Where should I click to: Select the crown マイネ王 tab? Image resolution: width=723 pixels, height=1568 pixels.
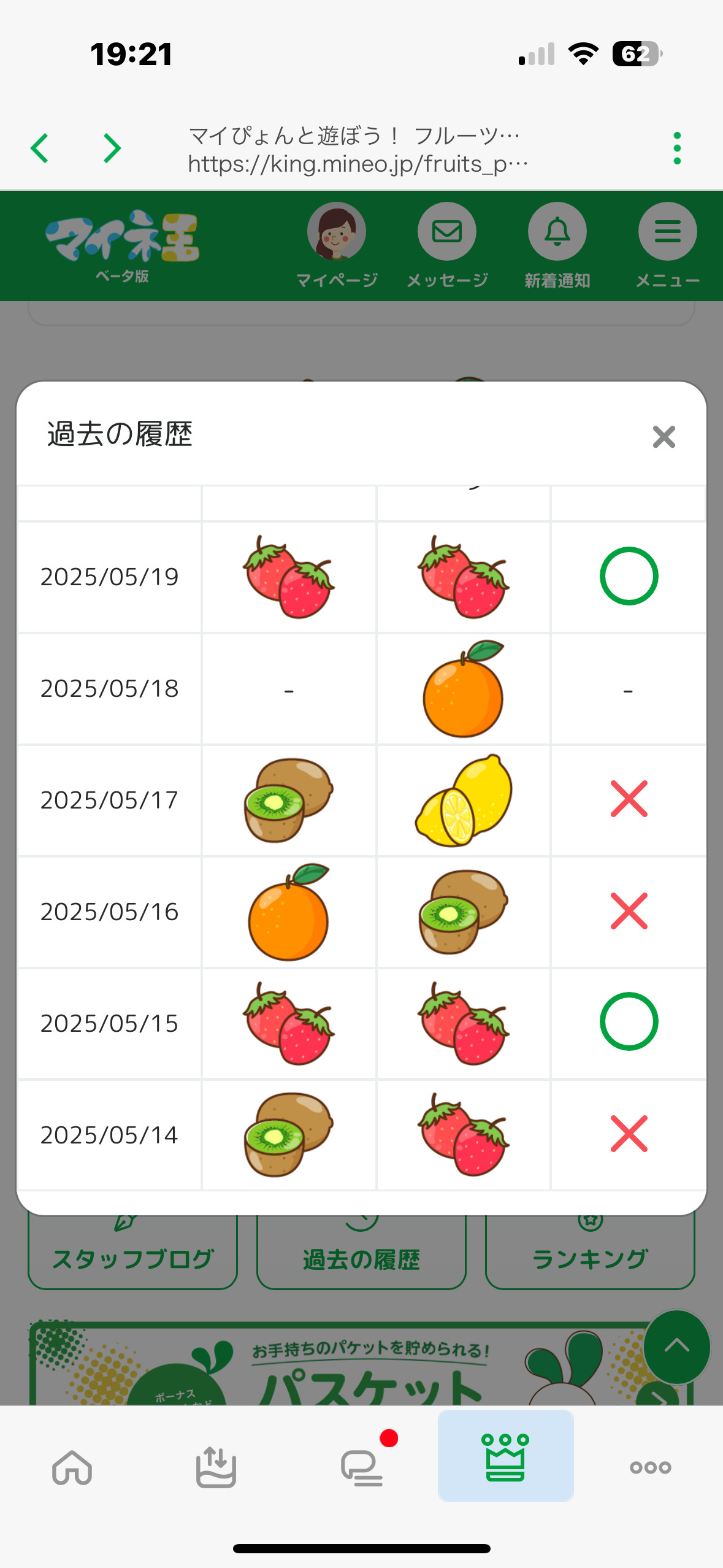505,1456
